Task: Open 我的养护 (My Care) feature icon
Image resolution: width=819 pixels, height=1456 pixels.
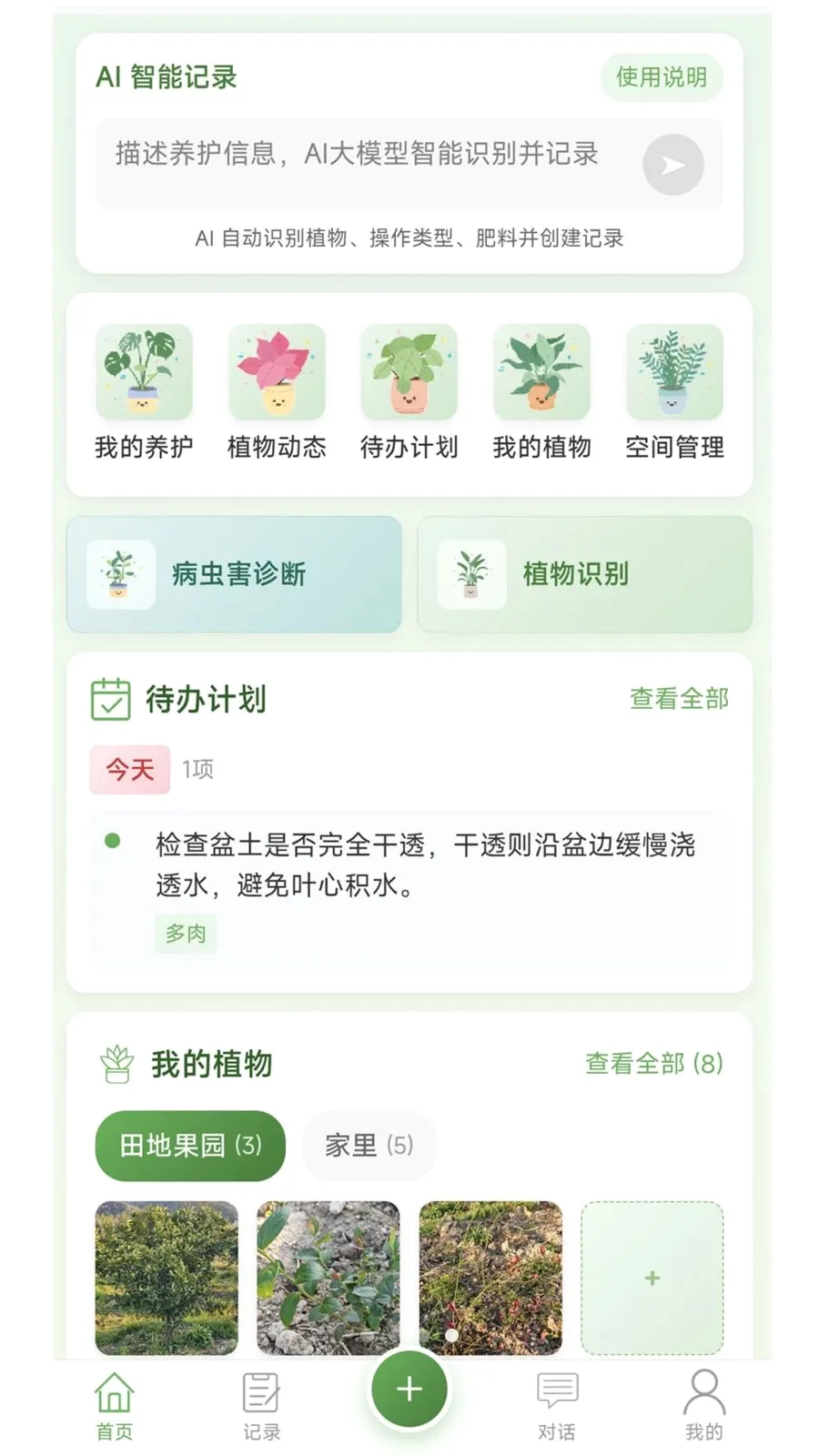Action: coord(143,391)
